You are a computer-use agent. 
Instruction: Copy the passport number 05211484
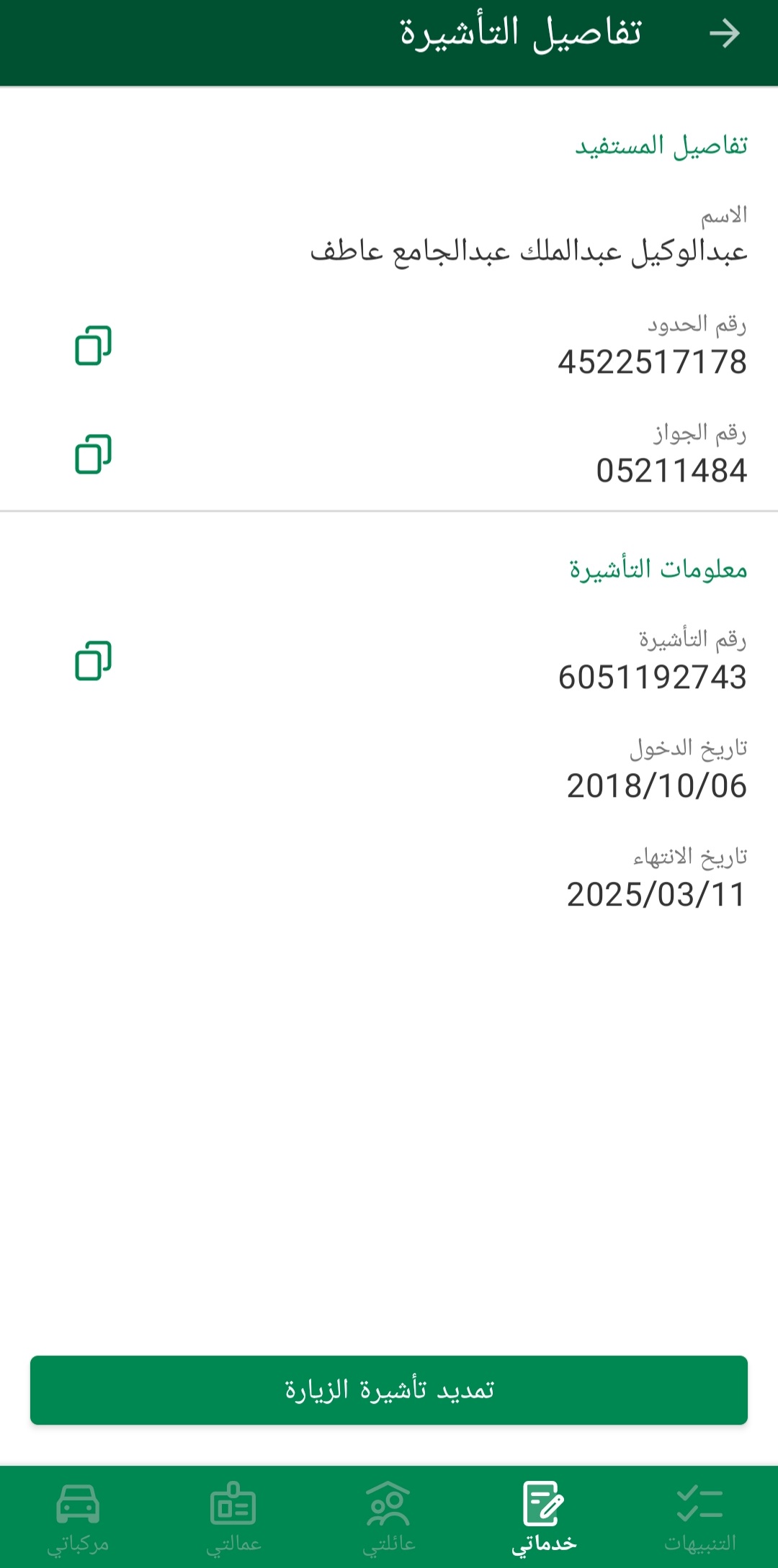(93, 454)
